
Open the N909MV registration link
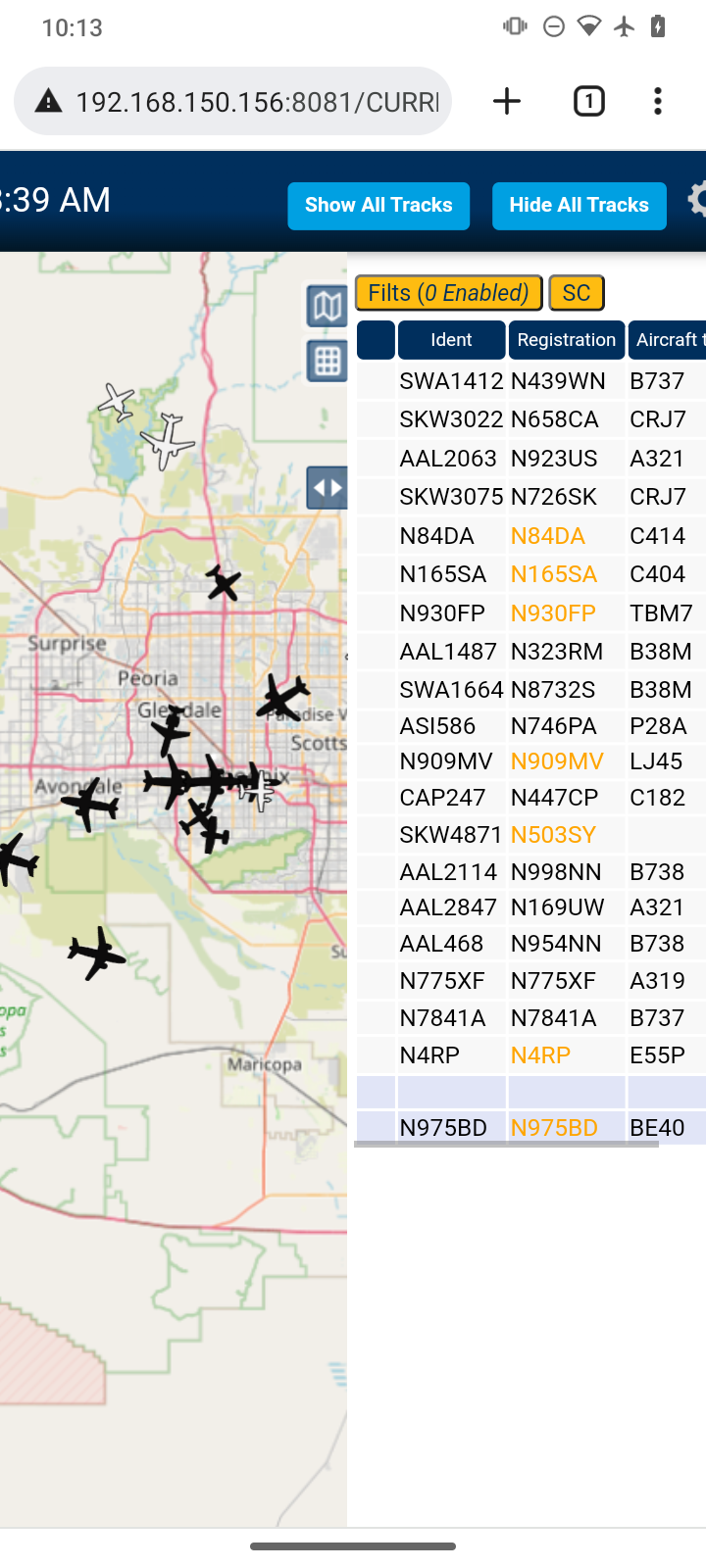(557, 761)
